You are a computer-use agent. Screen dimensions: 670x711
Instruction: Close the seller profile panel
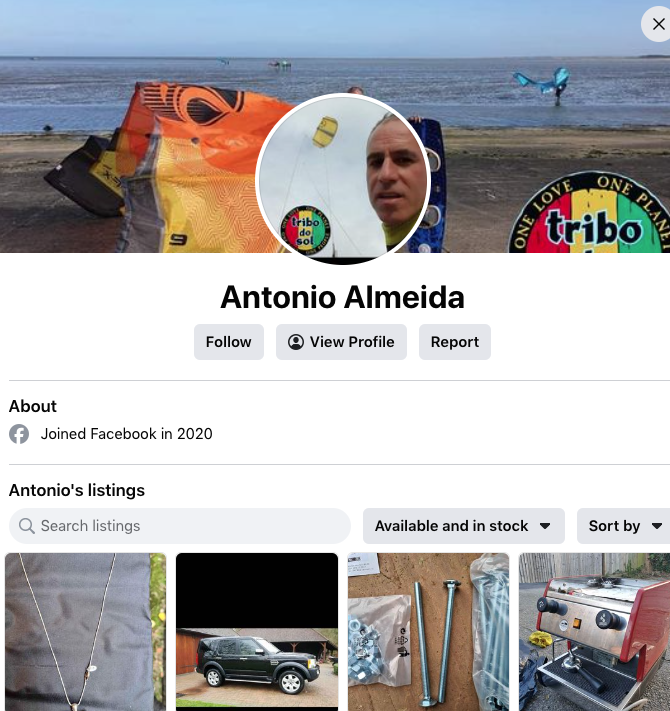(x=657, y=24)
